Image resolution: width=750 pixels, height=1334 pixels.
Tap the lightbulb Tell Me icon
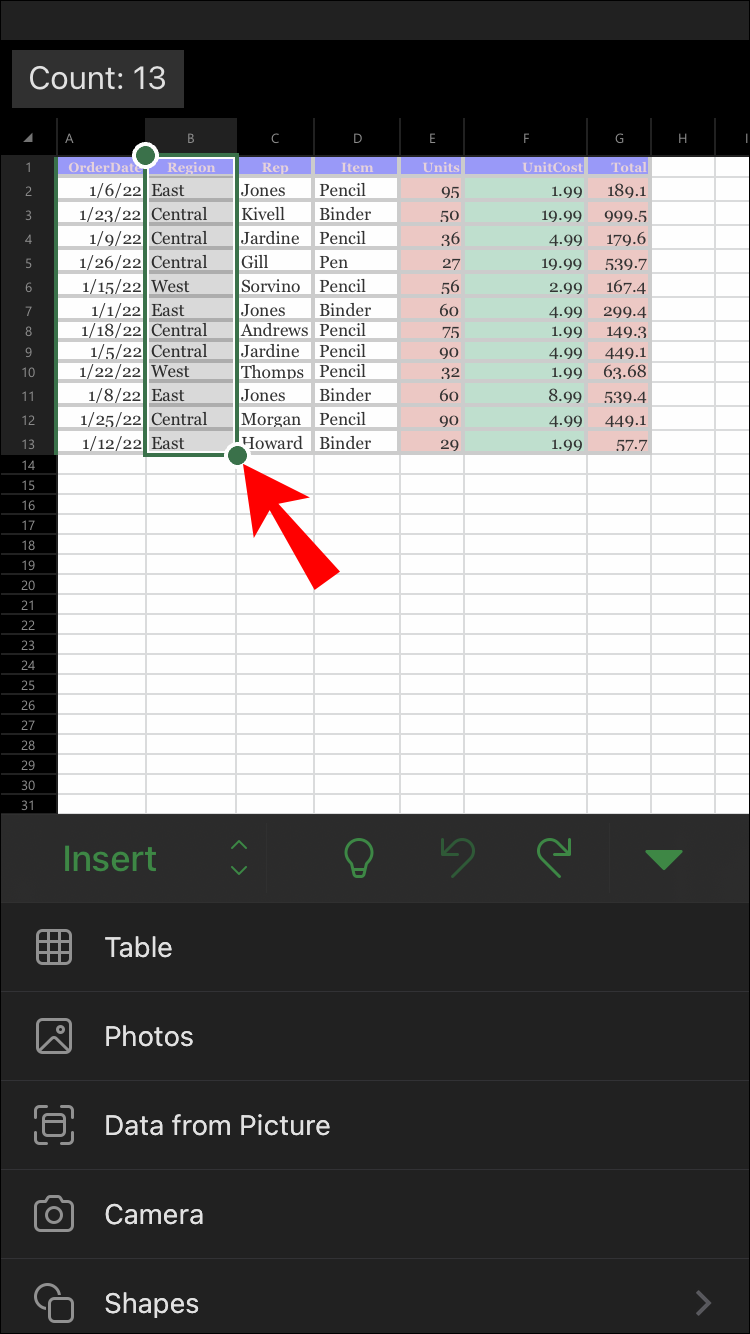pos(358,858)
